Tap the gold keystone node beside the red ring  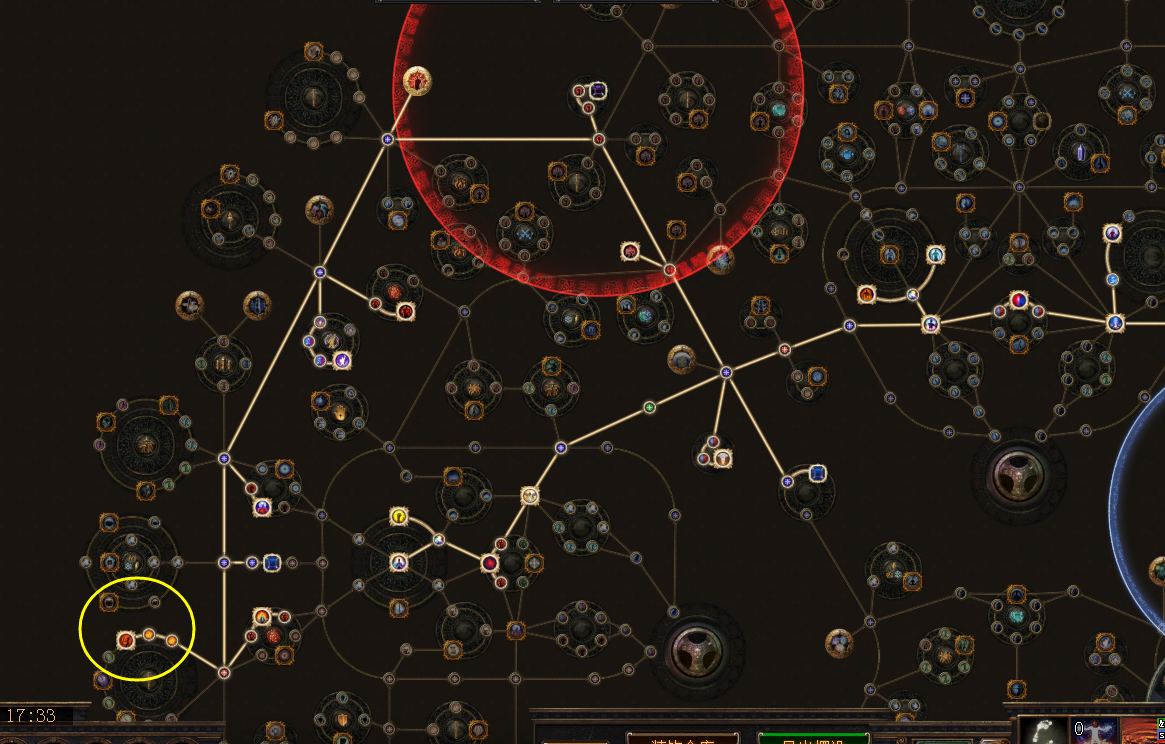click(x=417, y=81)
